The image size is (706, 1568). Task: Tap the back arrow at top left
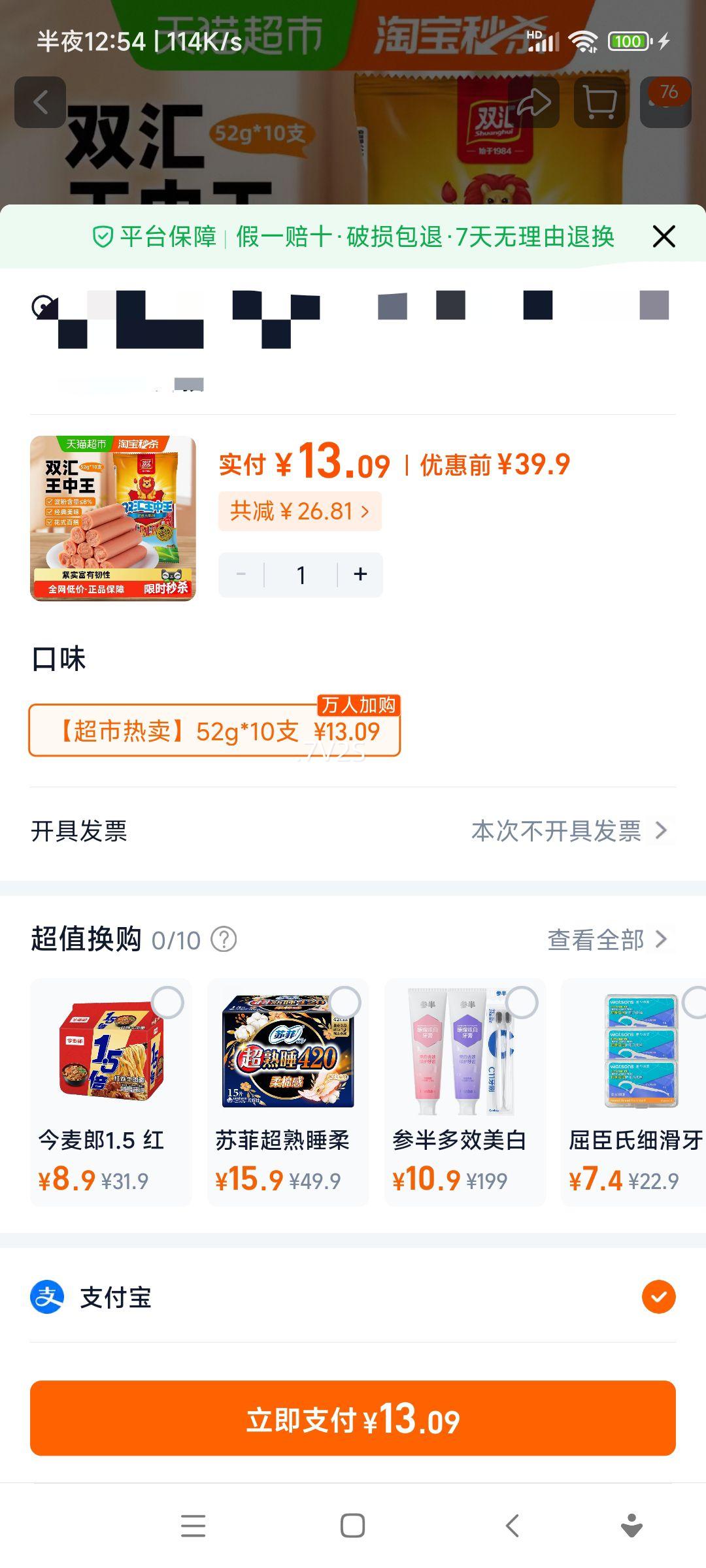41,101
